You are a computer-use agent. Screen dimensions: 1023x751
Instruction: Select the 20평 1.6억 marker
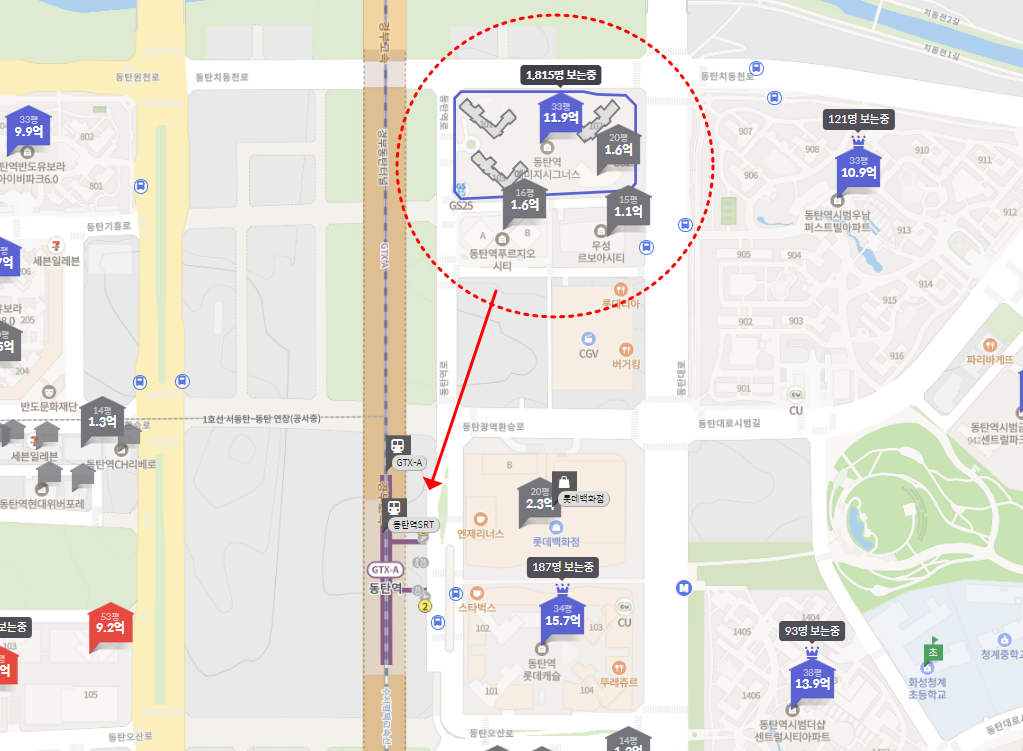pos(618,147)
